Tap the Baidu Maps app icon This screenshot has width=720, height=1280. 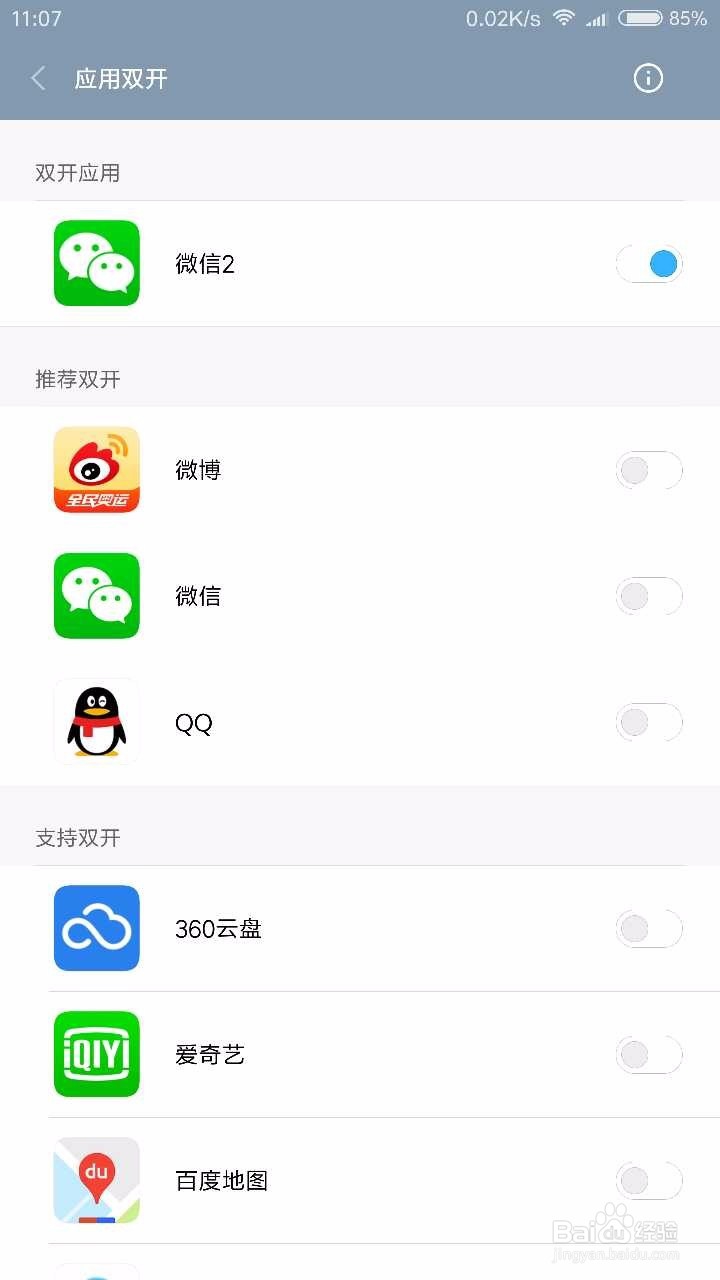[96, 1180]
